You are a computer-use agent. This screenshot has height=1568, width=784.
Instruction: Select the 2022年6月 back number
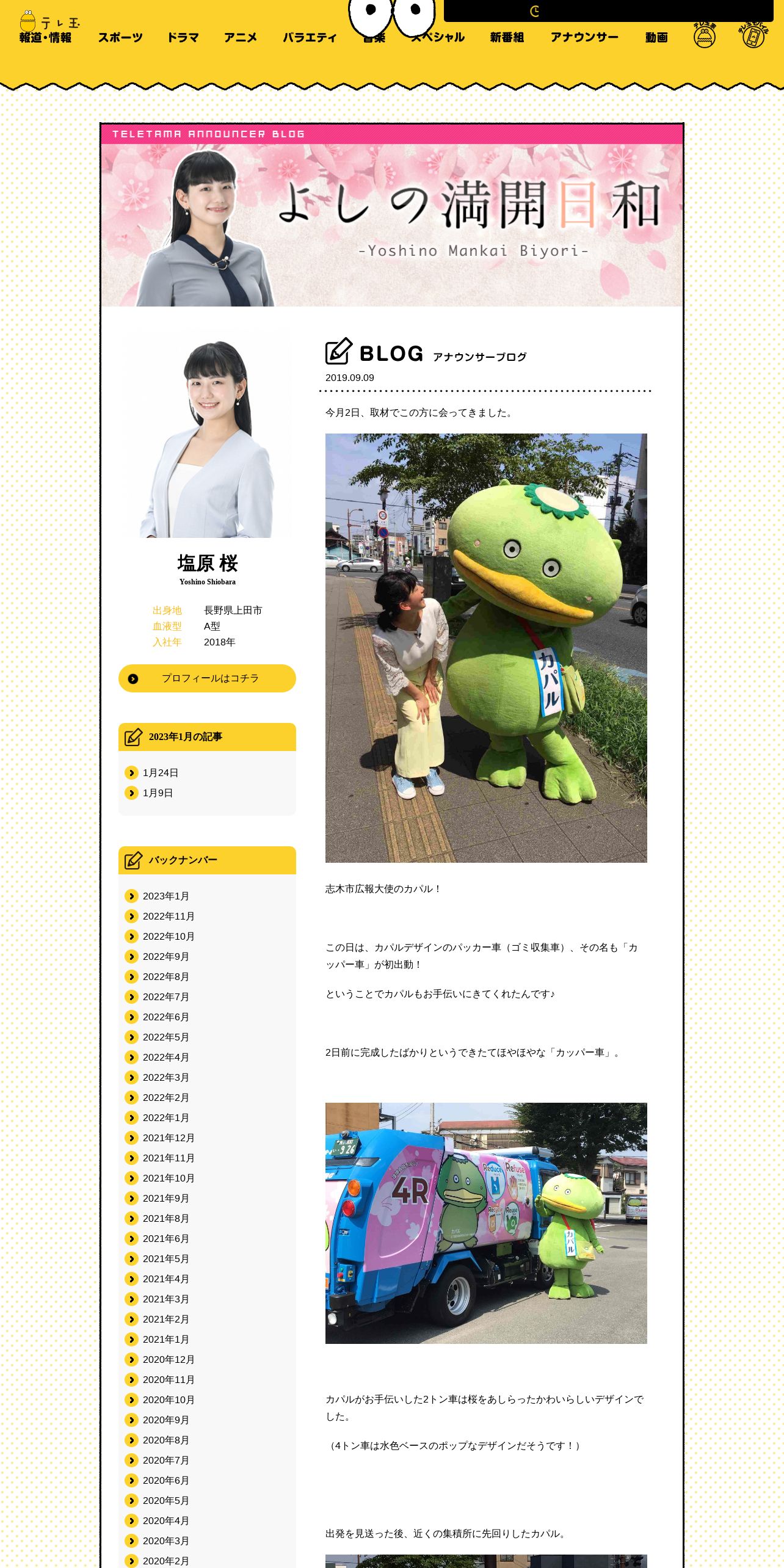click(x=165, y=1017)
